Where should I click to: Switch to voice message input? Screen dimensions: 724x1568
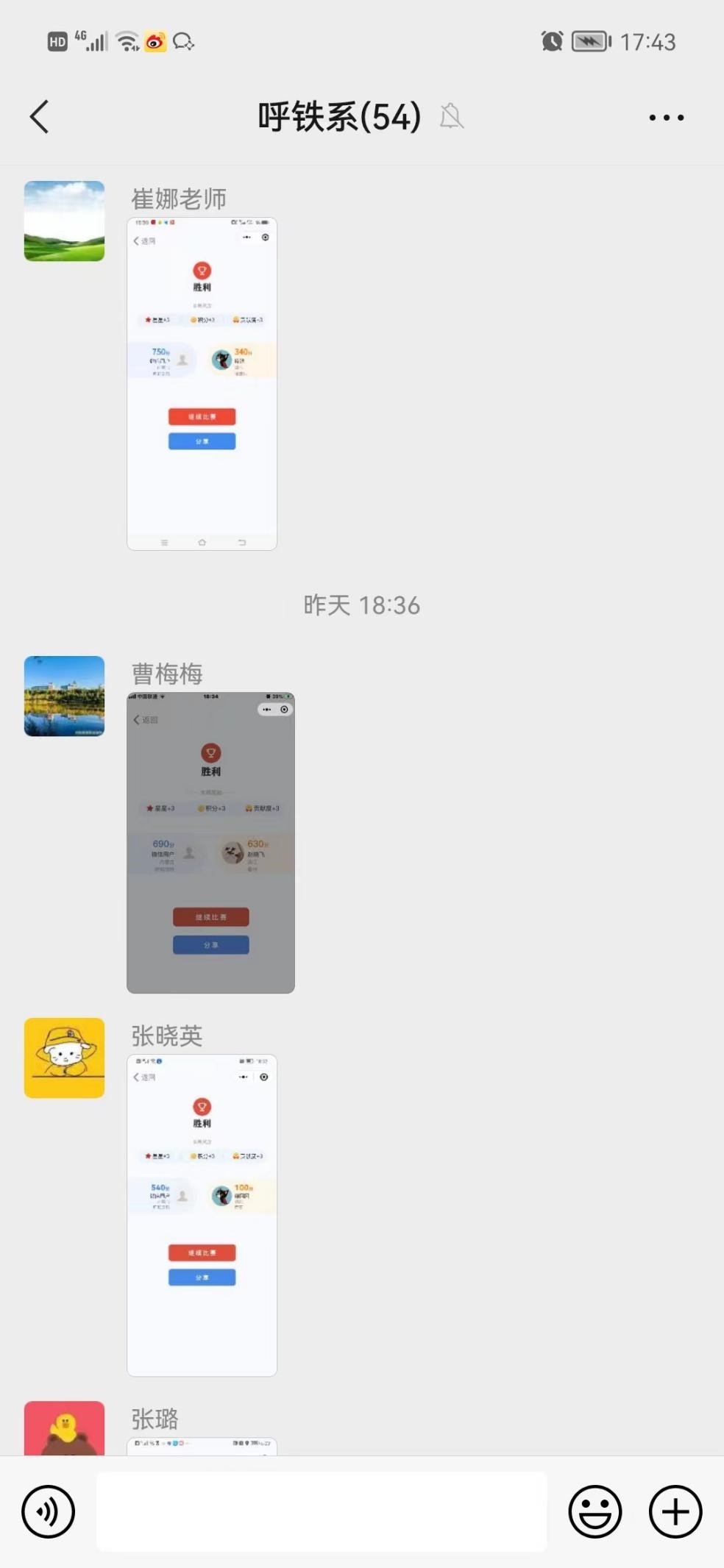click(49, 1511)
